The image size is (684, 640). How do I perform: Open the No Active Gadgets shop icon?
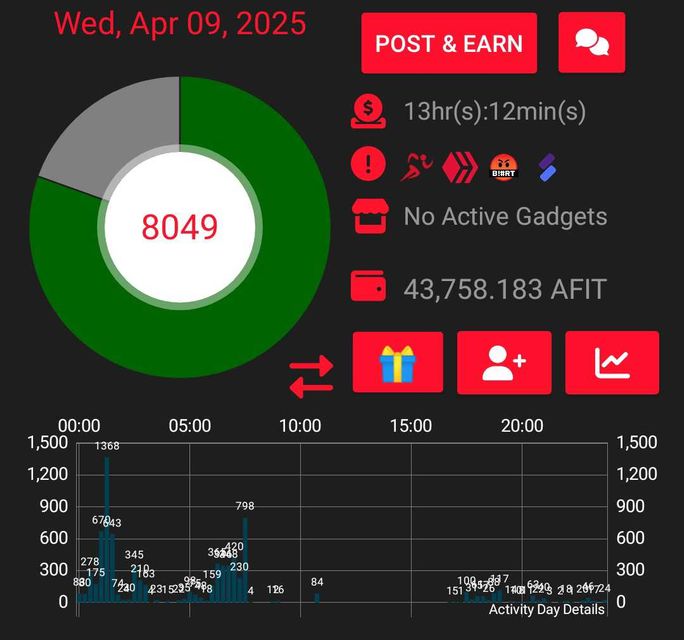[x=368, y=215]
